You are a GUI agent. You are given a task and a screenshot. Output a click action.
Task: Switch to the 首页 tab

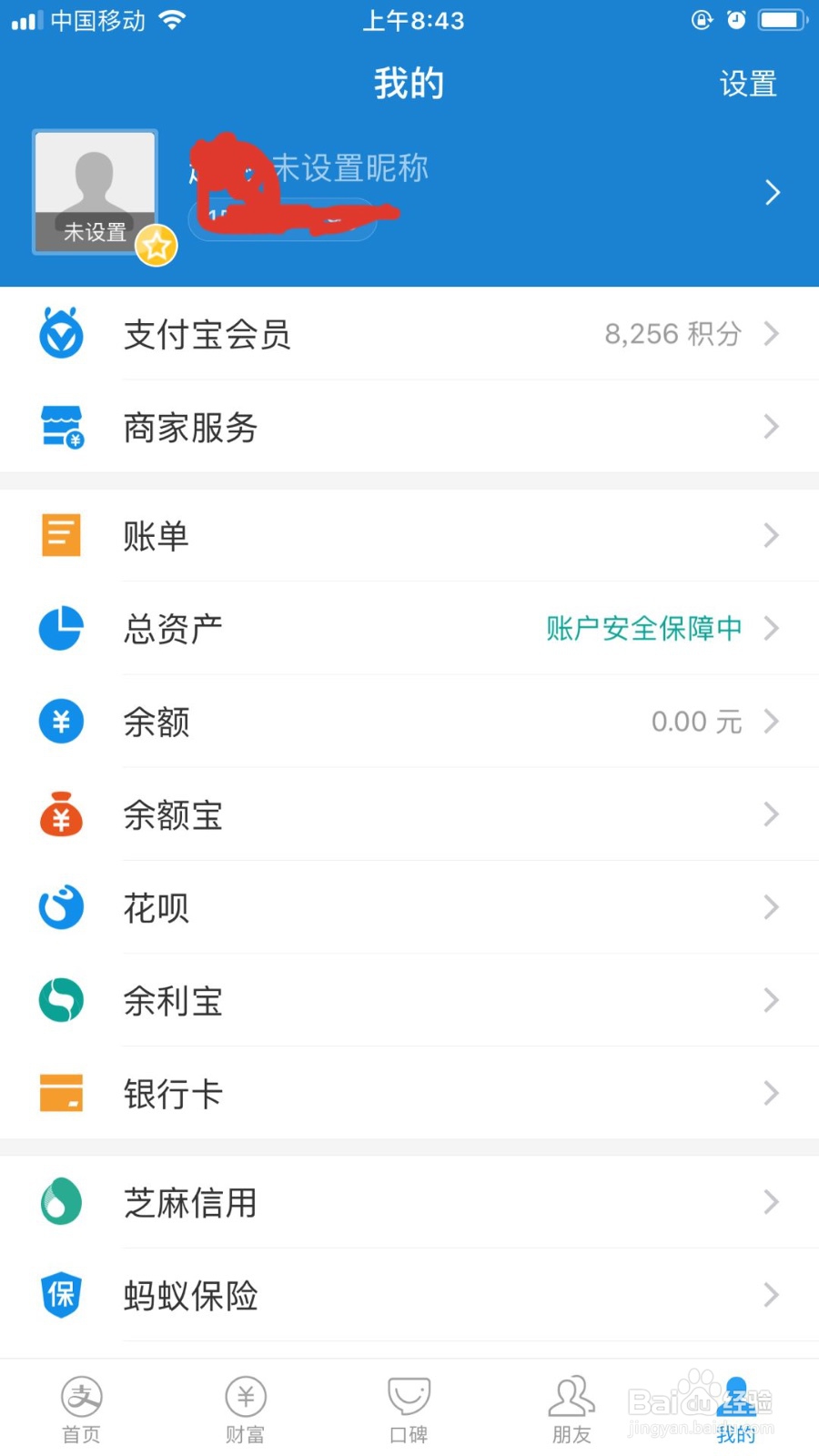[x=82, y=1410]
